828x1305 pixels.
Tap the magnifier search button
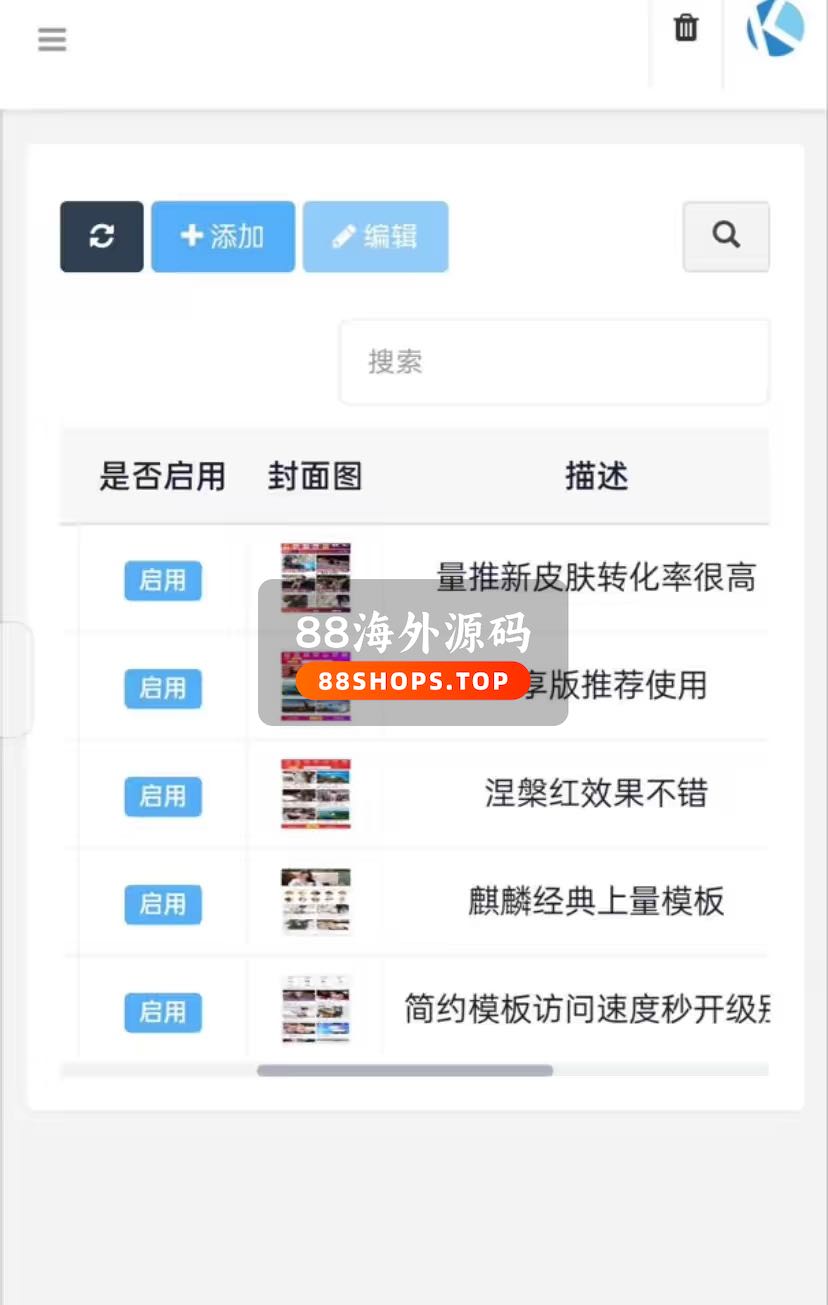pos(726,236)
